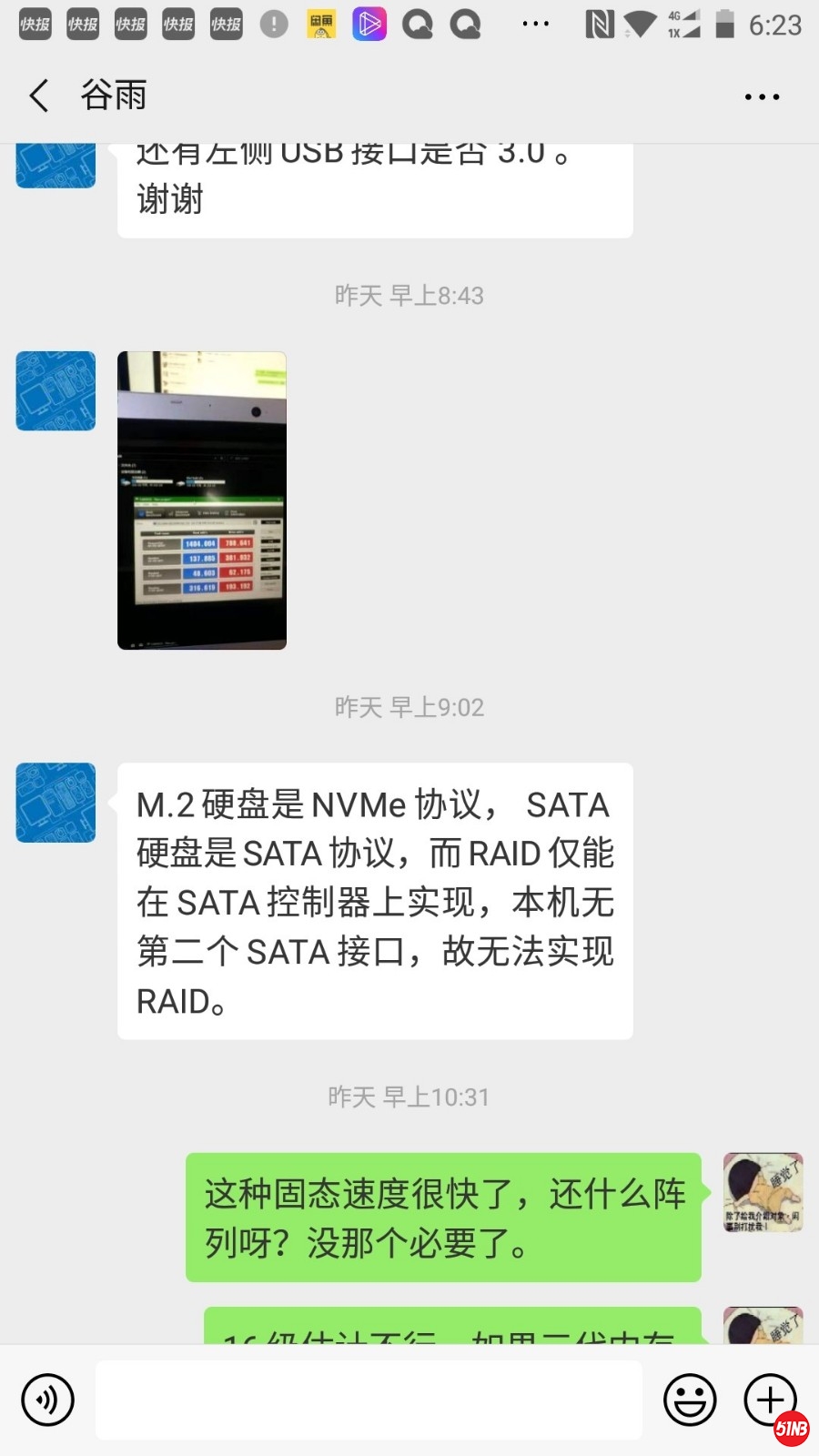Open my avatar beside the green message
Viewport: 819px width, 1456px height.
point(763,1193)
